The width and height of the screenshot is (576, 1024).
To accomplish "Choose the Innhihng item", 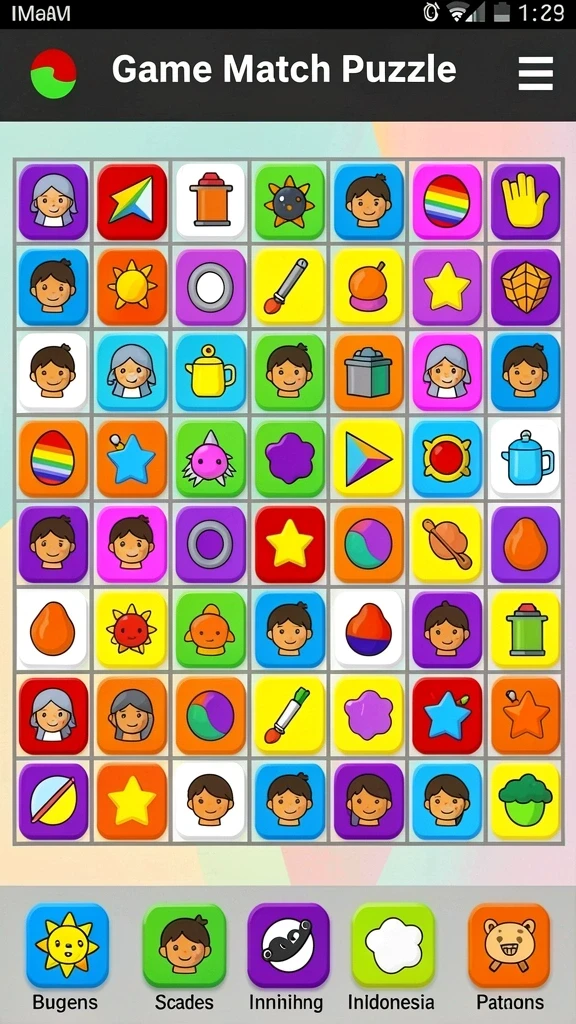I will tap(288, 945).
